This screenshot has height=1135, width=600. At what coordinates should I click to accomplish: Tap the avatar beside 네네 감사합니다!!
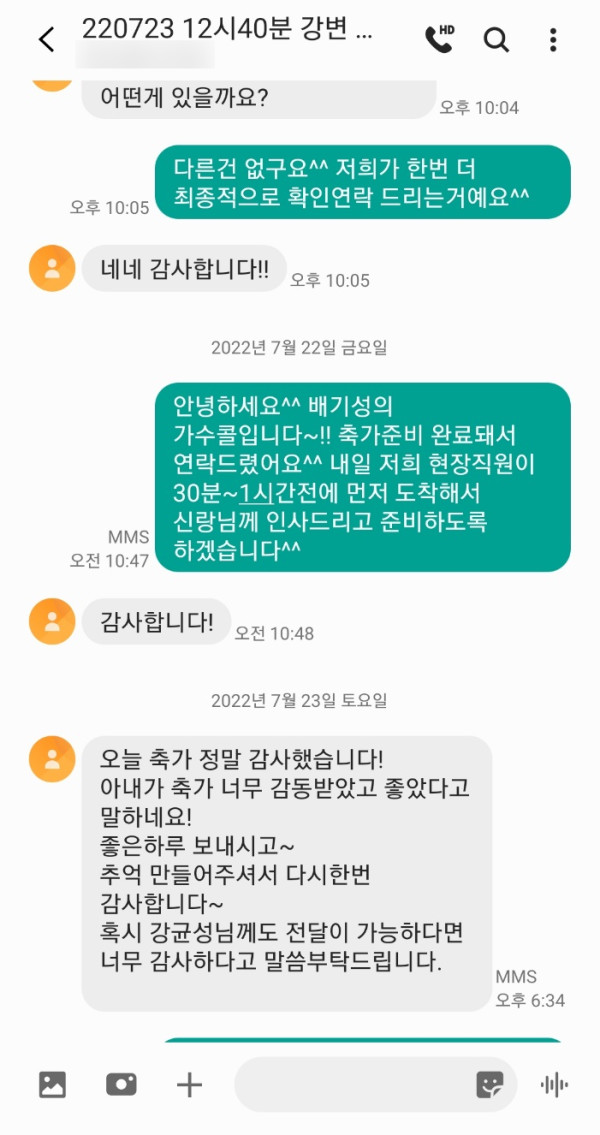pyautogui.click(x=52, y=268)
